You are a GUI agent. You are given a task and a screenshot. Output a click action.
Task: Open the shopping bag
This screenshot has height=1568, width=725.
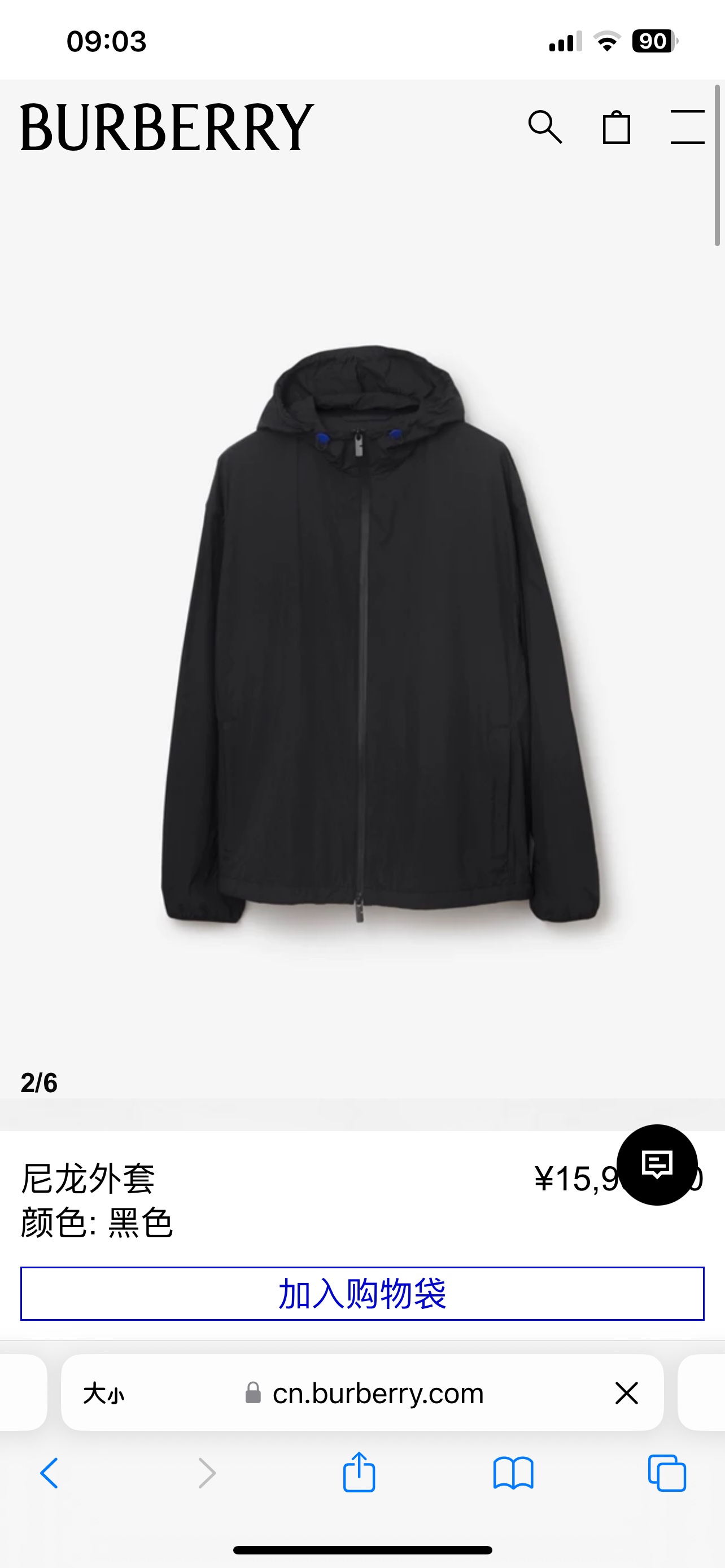616,127
